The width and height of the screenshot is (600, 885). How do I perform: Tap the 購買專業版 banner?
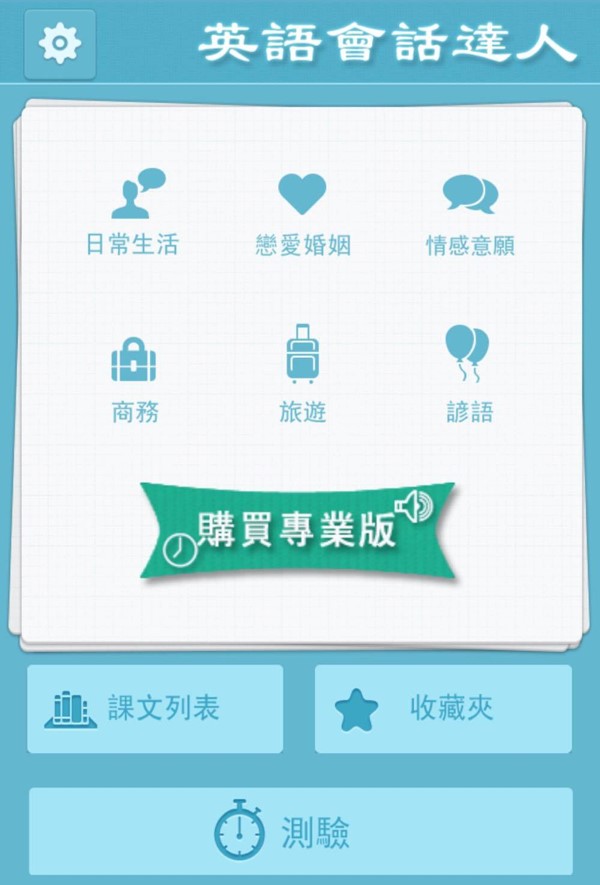297,530
